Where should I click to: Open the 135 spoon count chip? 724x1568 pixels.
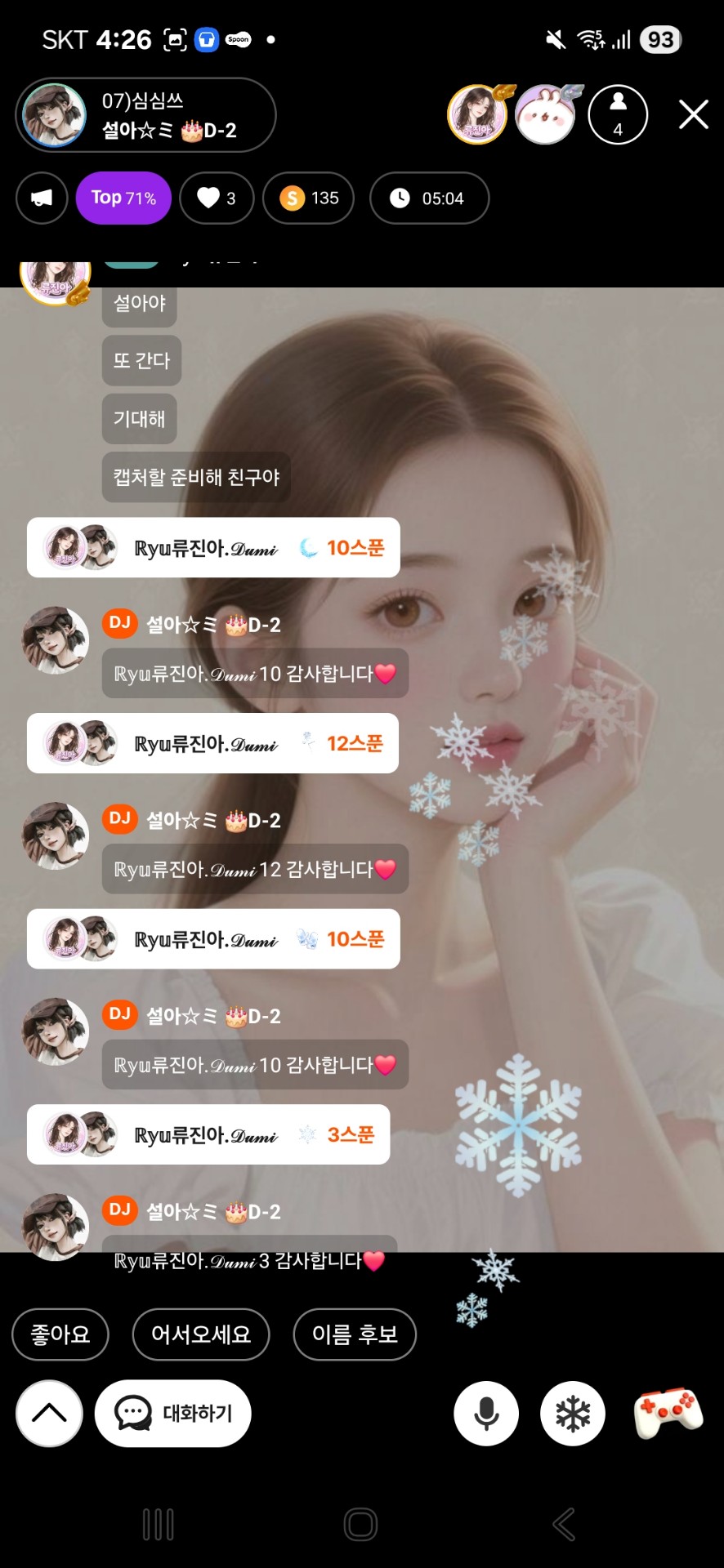308,198
